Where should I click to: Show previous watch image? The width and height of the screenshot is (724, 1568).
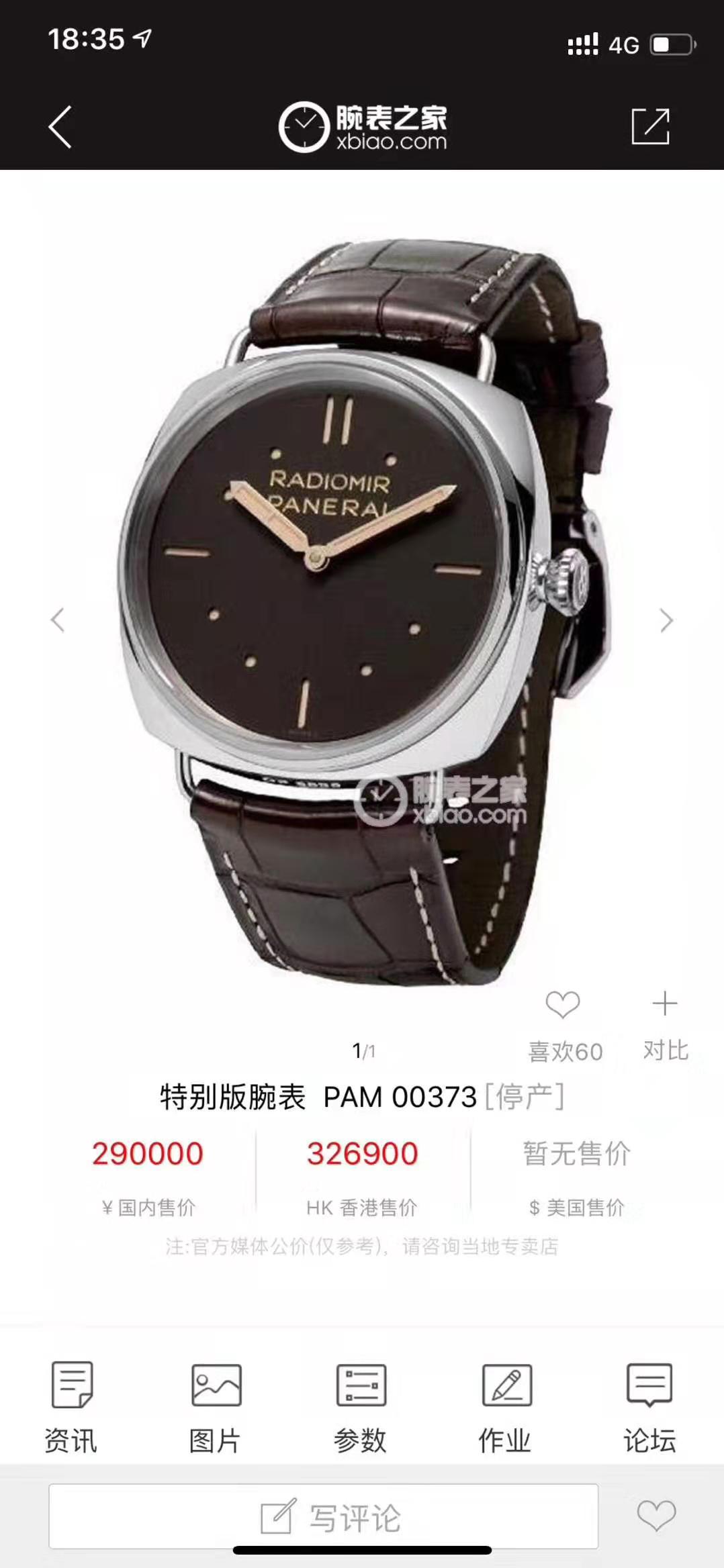tap(58, 620)
